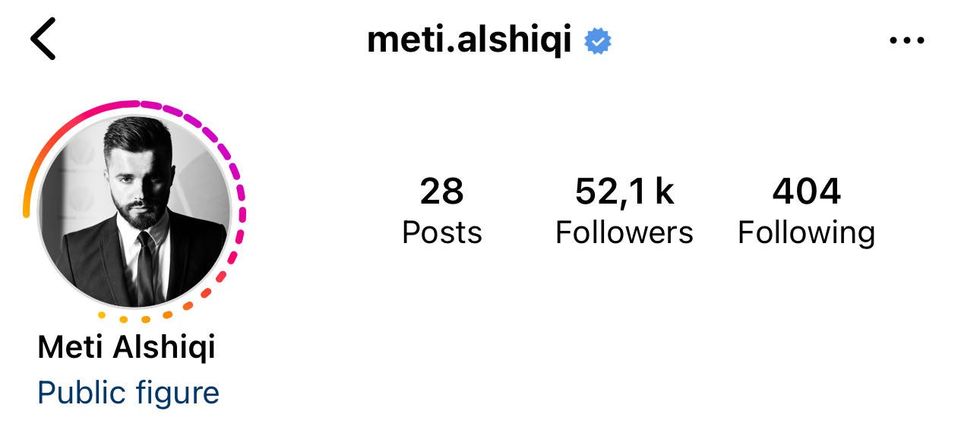
Task: Show the 404 Following list
Action: pyautogui.click(x=806, y=211)
